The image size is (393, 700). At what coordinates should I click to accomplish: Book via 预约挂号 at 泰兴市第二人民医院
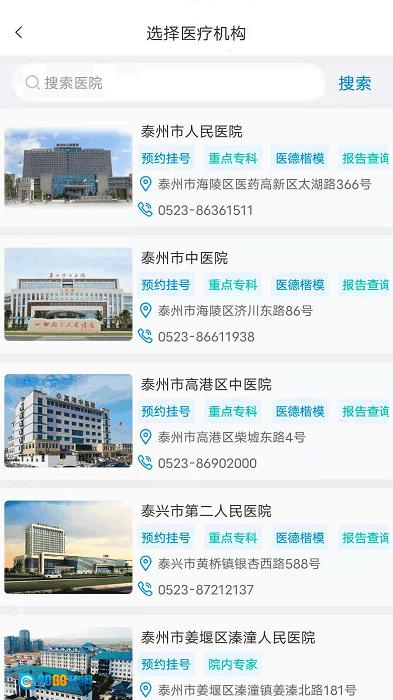(166, 538)
